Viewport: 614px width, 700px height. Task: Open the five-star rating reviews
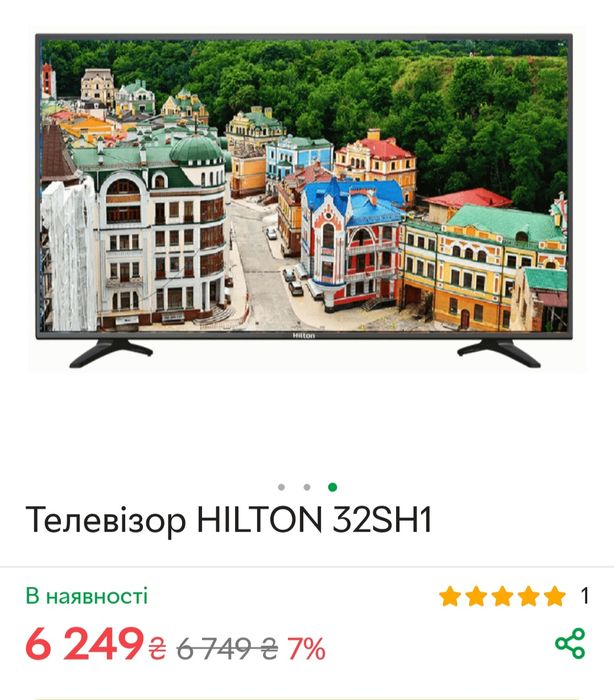pyautogui.click(x=502, y=597)
